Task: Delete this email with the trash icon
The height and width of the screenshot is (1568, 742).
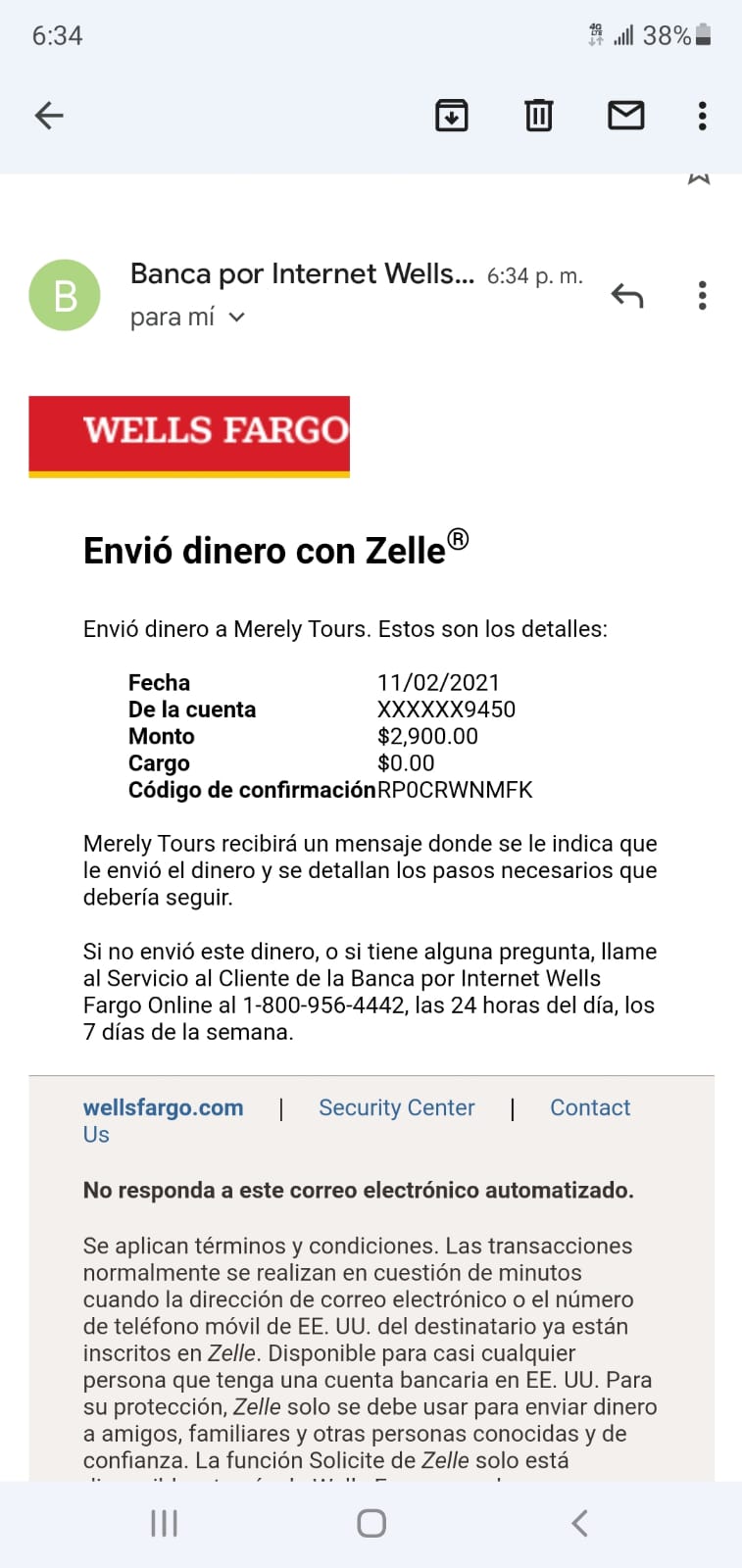Action: 538,116
